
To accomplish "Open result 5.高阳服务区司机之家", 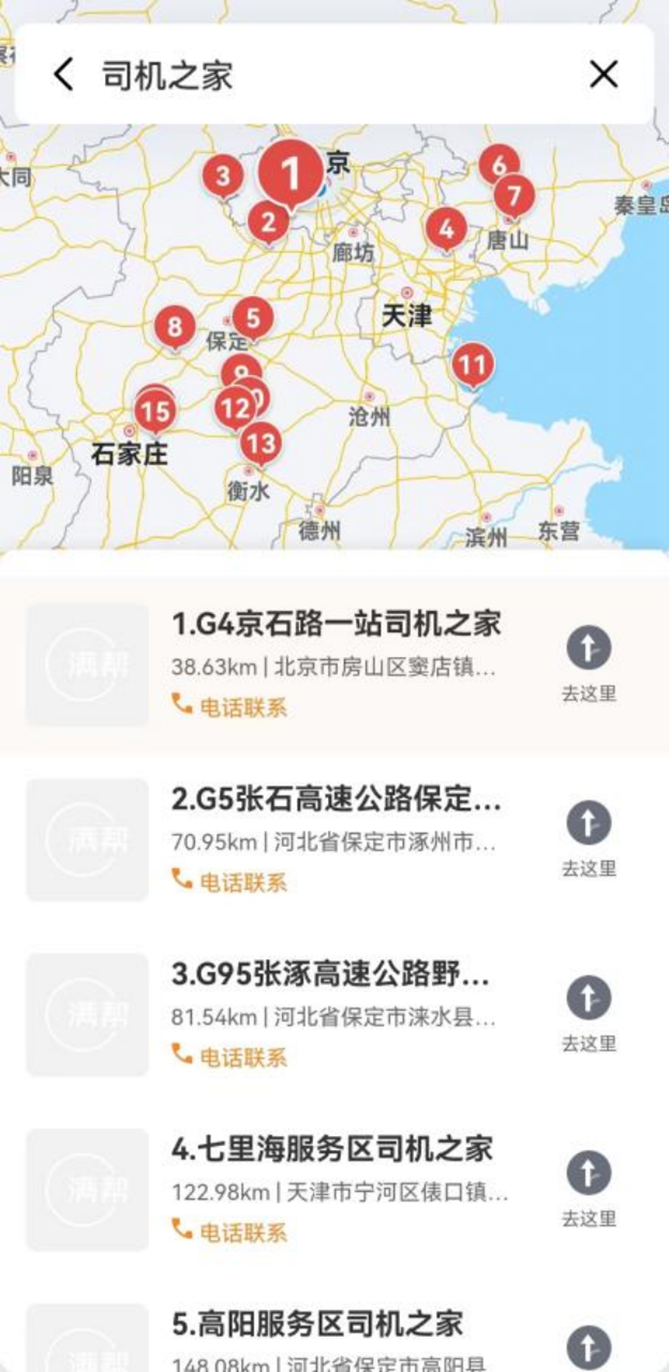I will click(x=318, y=1324).
